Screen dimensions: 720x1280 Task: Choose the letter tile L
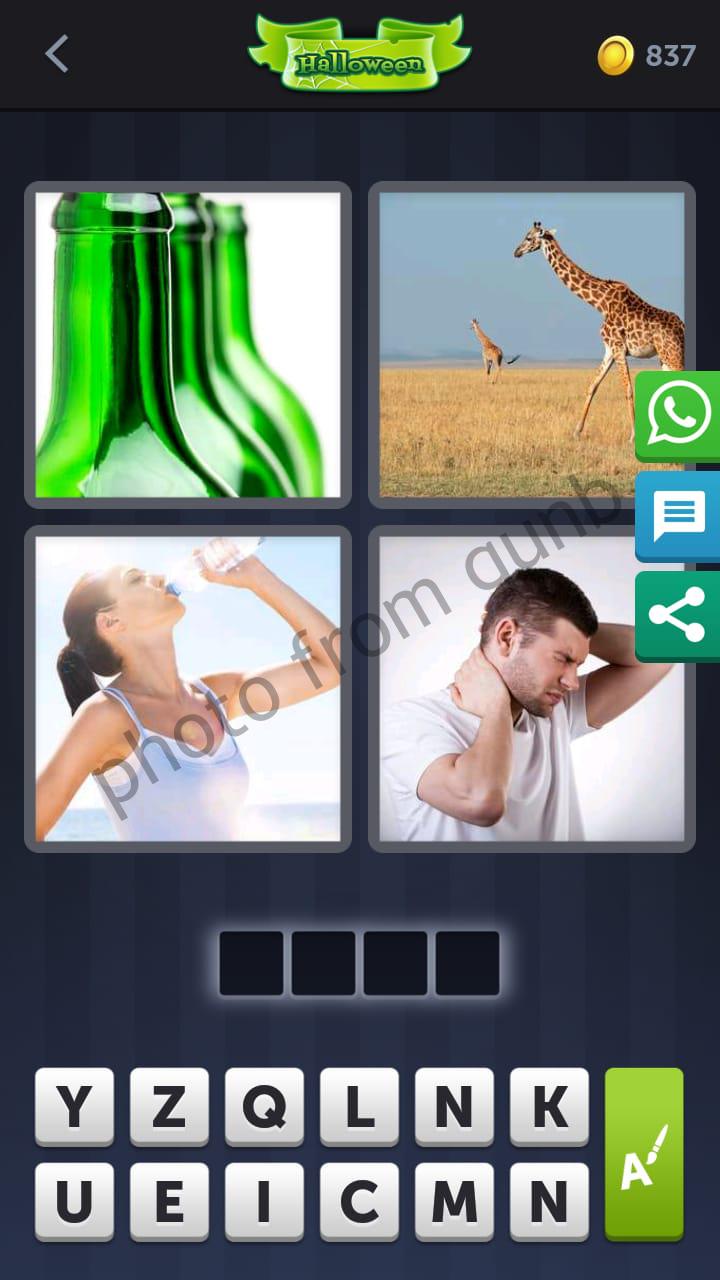359,1106
